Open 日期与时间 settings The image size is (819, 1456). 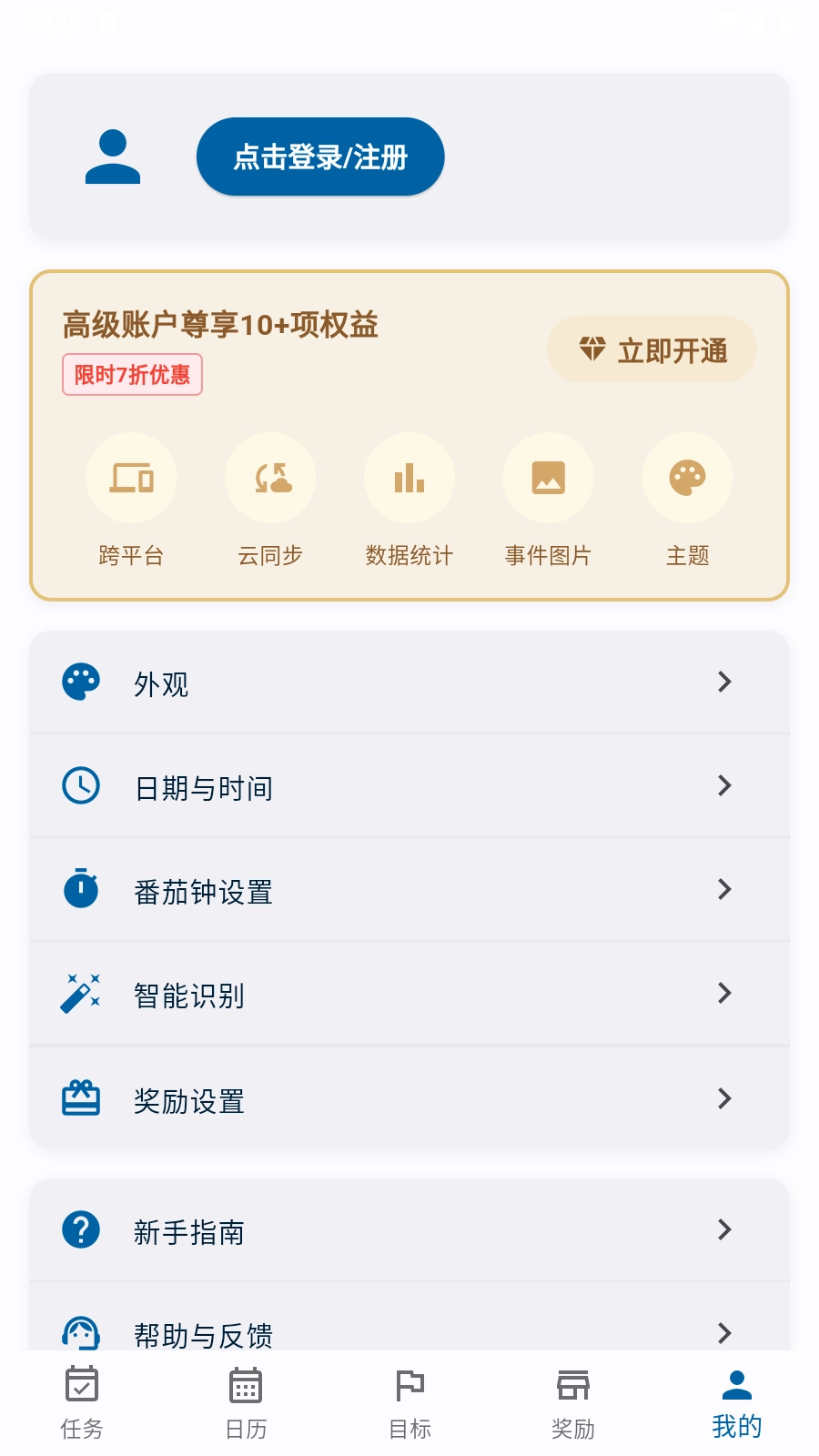point(409,786)
